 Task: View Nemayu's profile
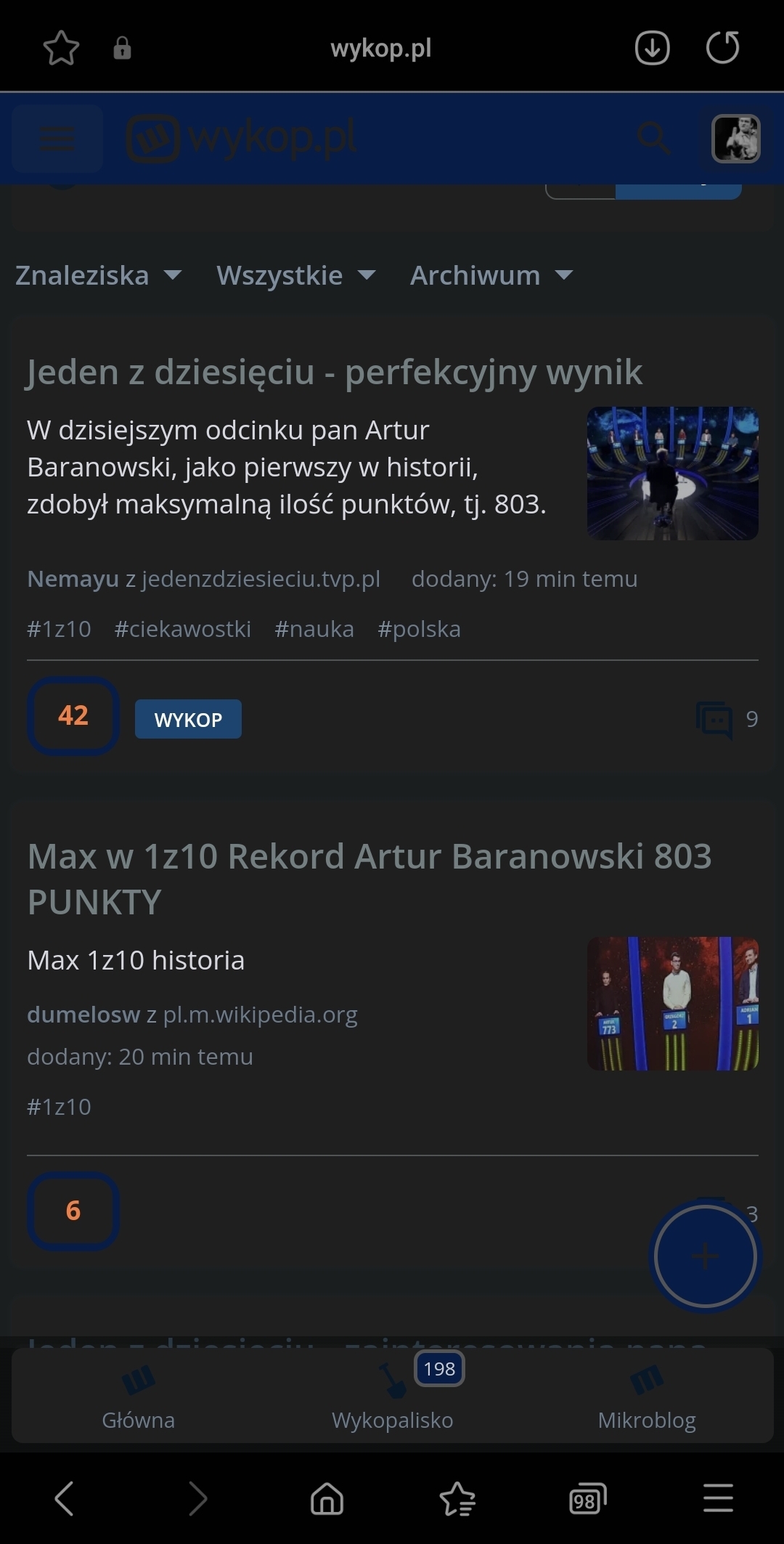pyautogui.click(x=73, y=579)
